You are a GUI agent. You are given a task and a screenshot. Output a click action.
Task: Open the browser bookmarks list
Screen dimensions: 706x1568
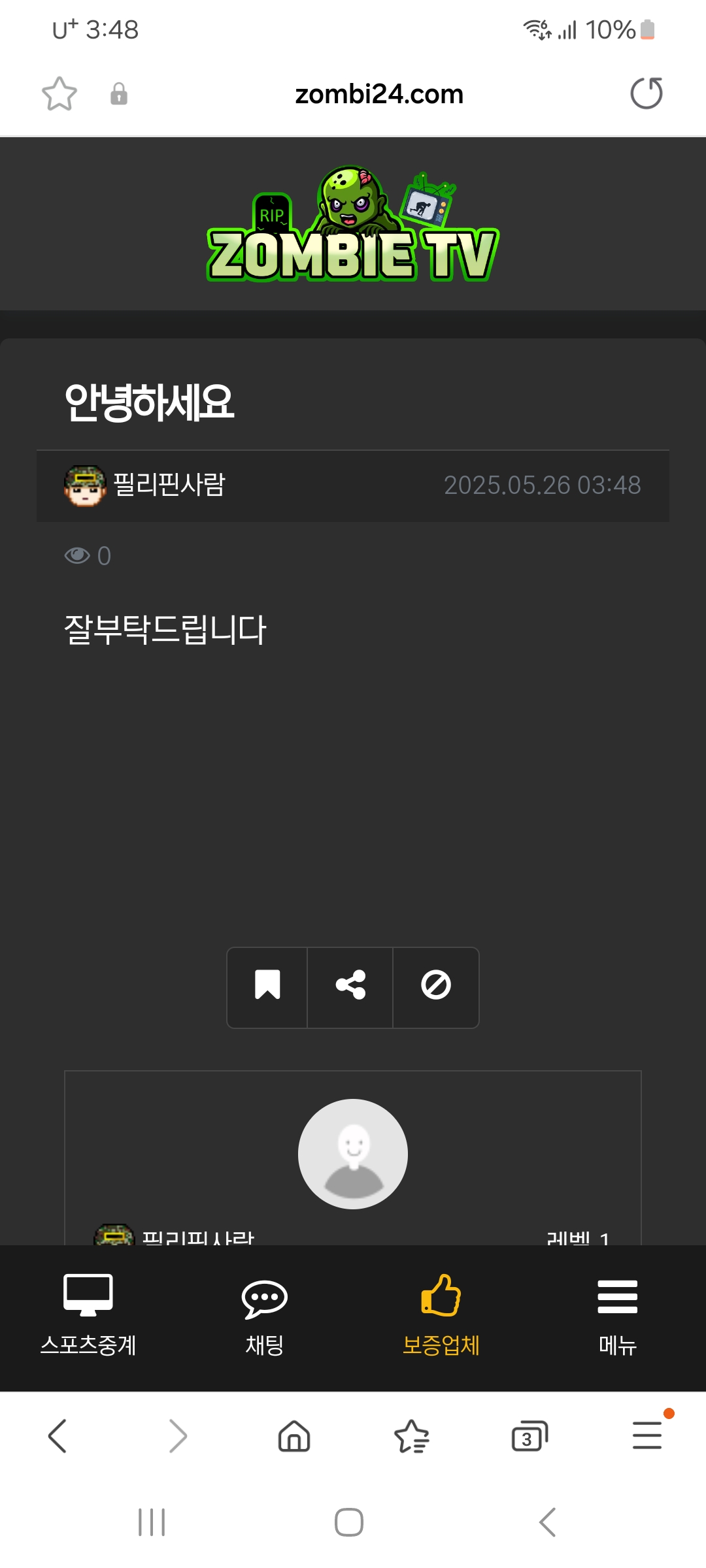coord(412,1436)
